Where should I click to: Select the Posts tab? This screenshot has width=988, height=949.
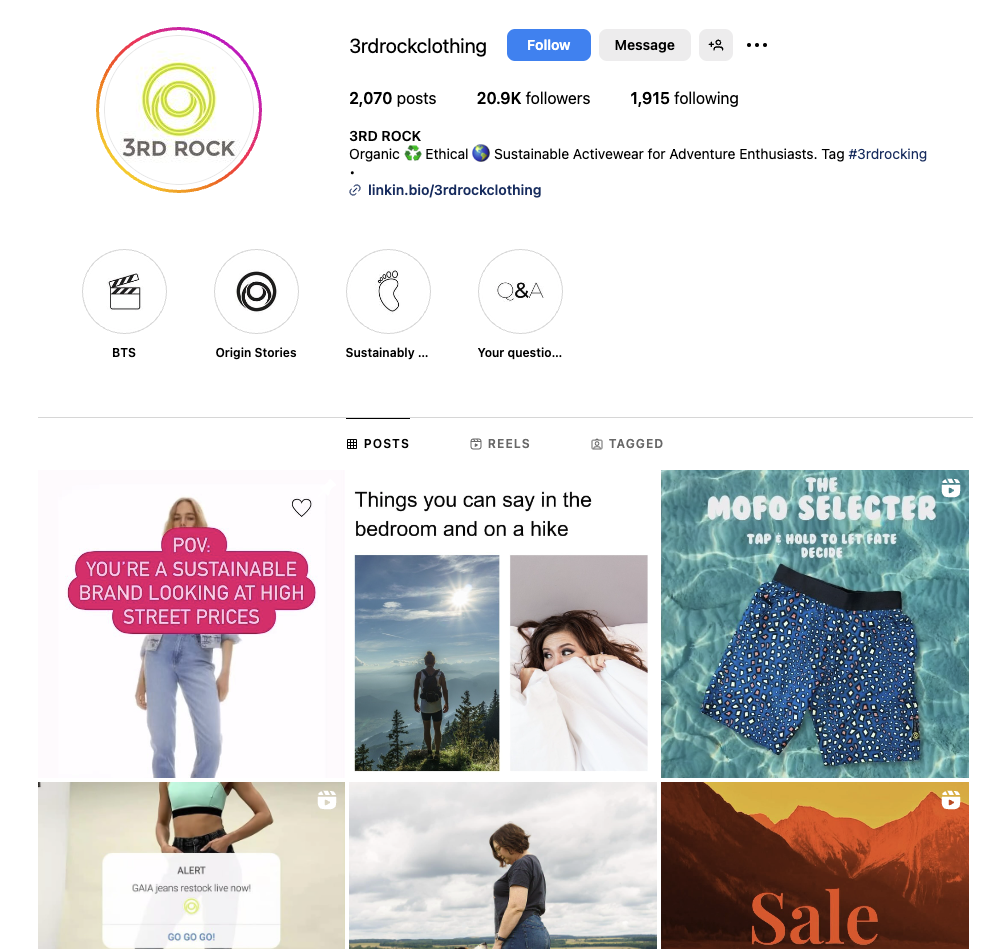coord(378,443)
